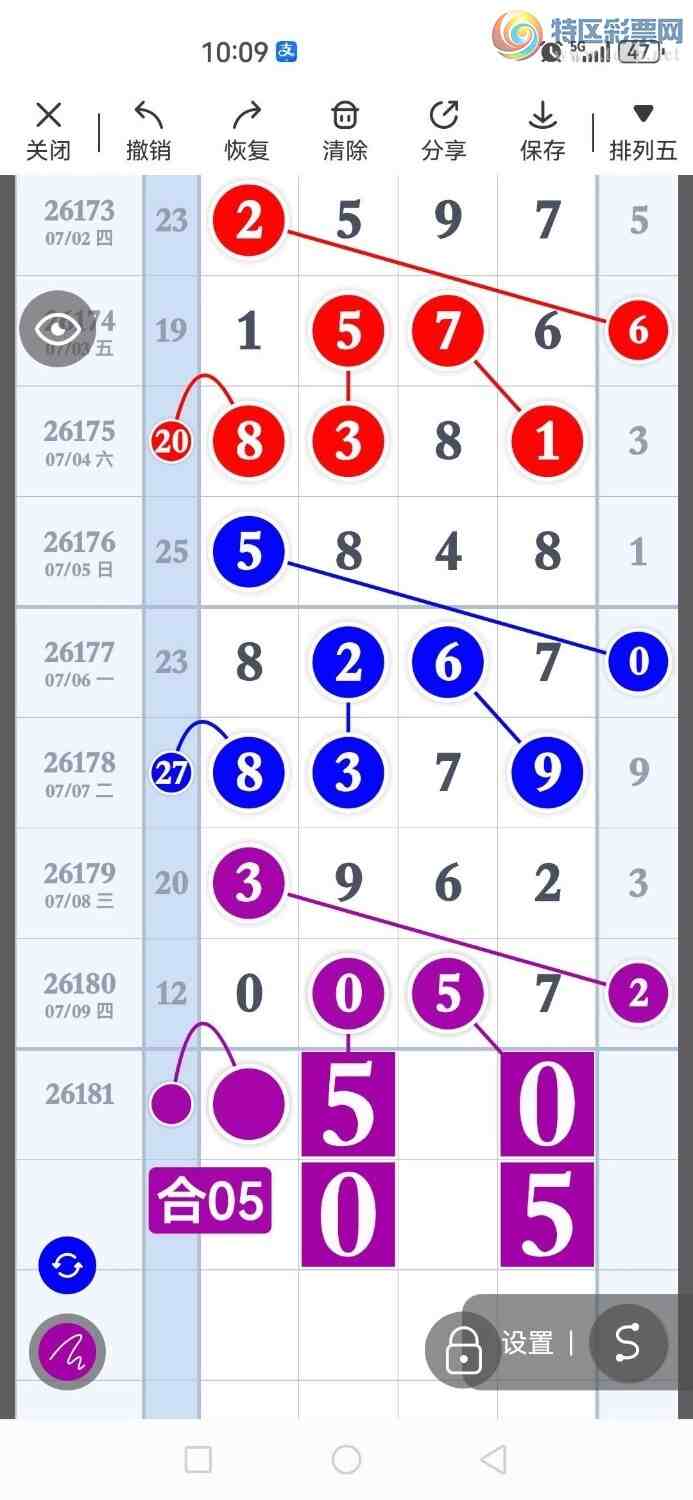Screen dimensions: 693x1500
Task: Go to home via system circle
Action: [346, 1459]
